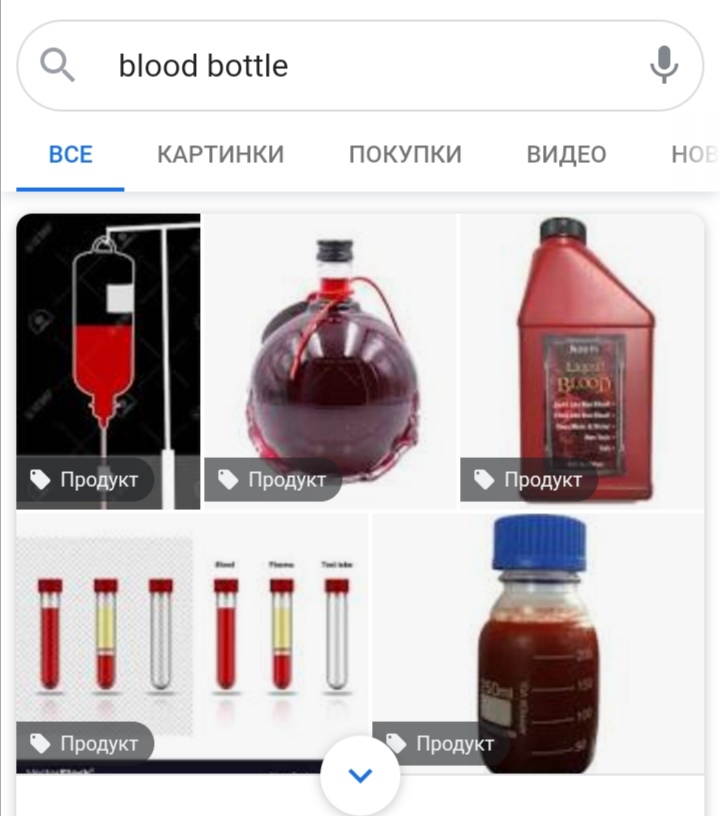Viewport: 720px width, 816px height.
Task: Switch to the ВИДЕО tab
Action: [566, 155]
